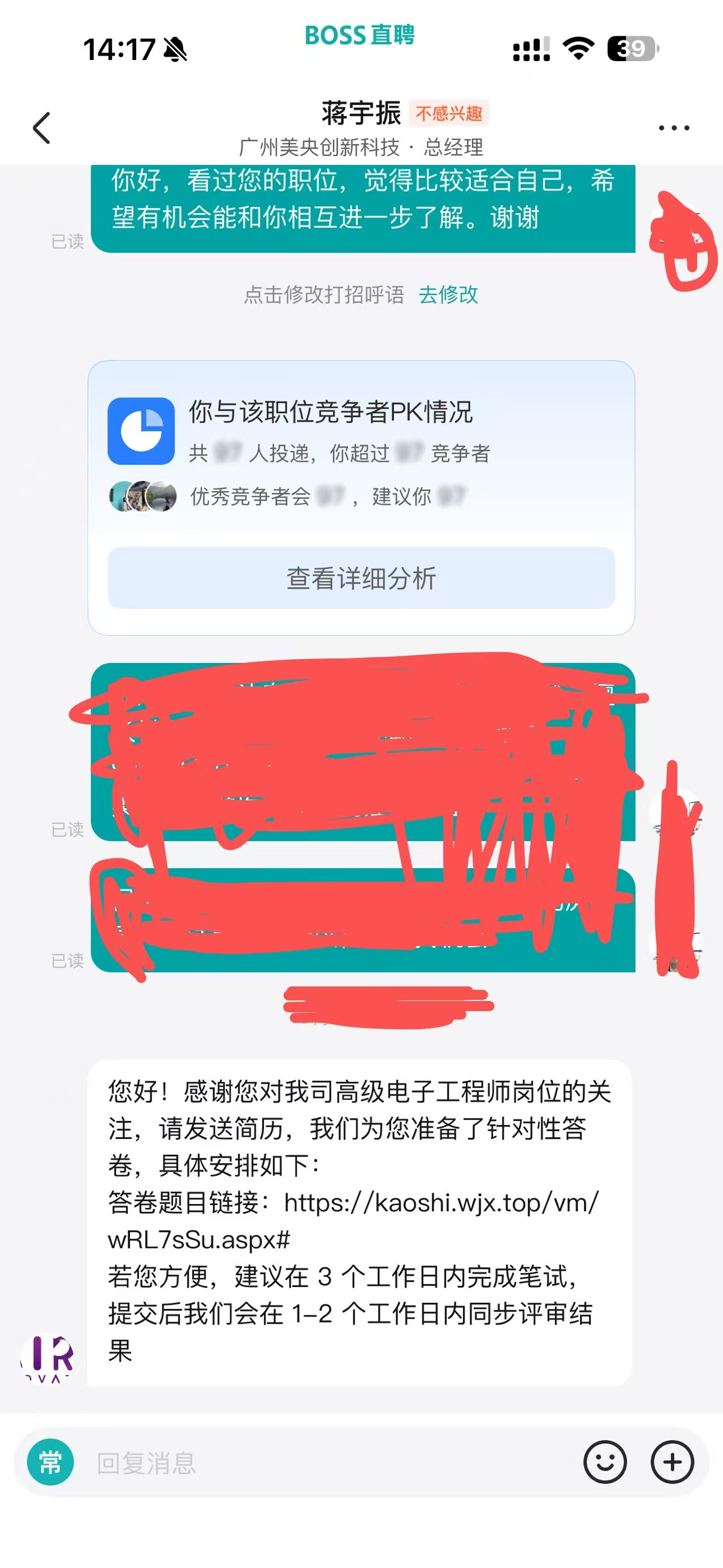
Task: Open the emoji picker
Action: pyautogui.click(x=605, y=1462)
